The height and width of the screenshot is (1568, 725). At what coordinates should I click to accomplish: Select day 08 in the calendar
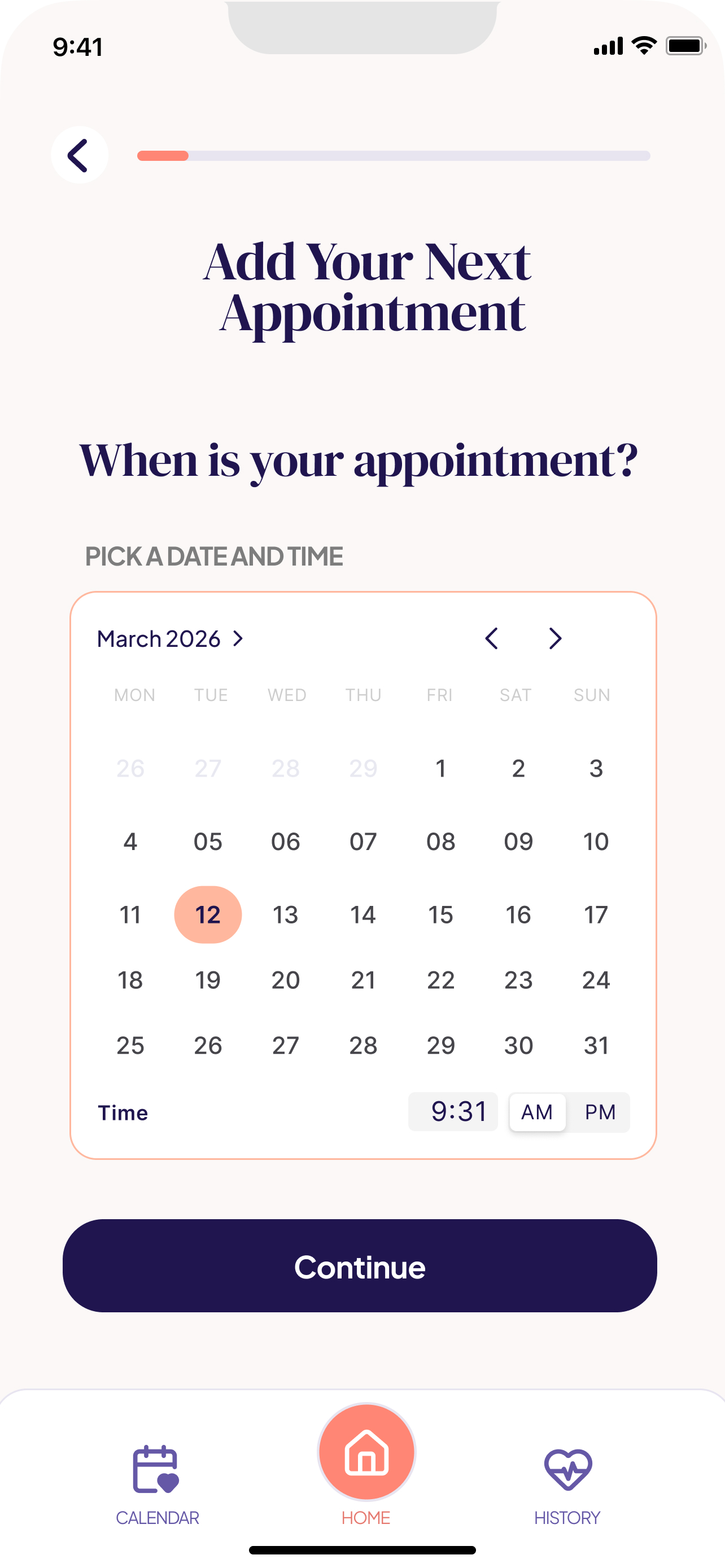[441, 841]
